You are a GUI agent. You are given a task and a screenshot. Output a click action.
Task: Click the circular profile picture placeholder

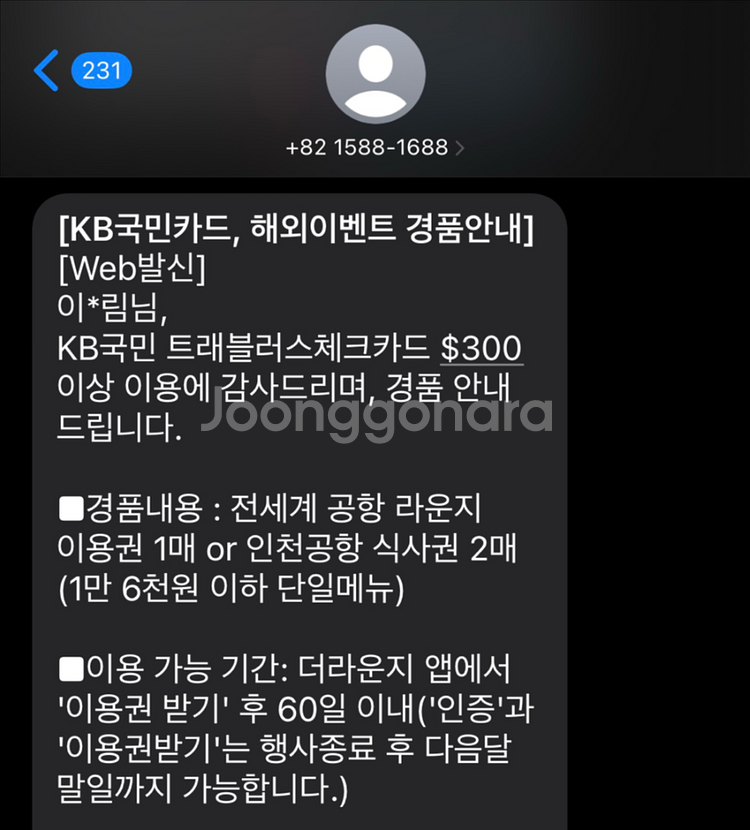[x=375, y=73]
